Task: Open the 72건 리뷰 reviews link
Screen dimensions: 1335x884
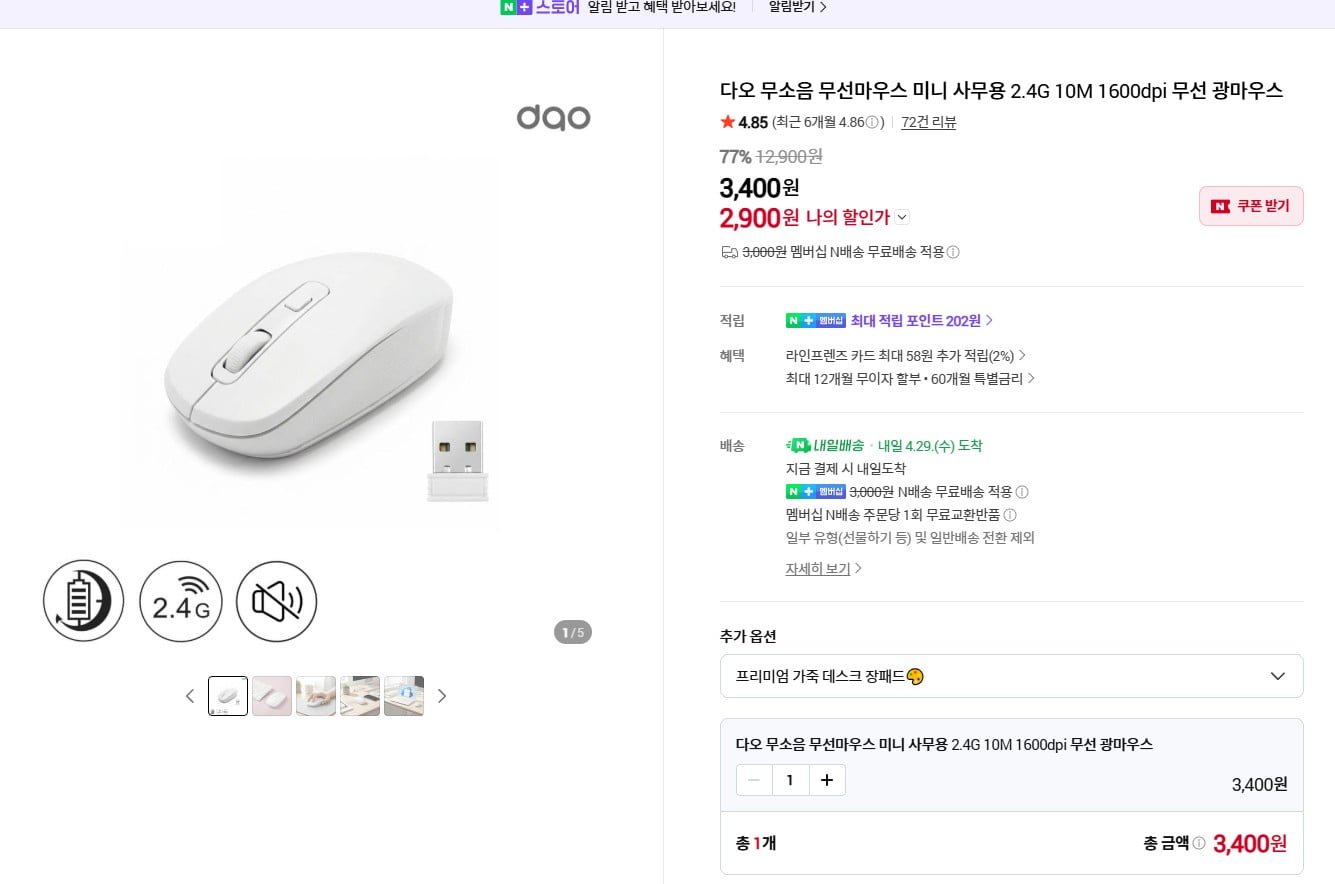Action: tap(928, 122)
